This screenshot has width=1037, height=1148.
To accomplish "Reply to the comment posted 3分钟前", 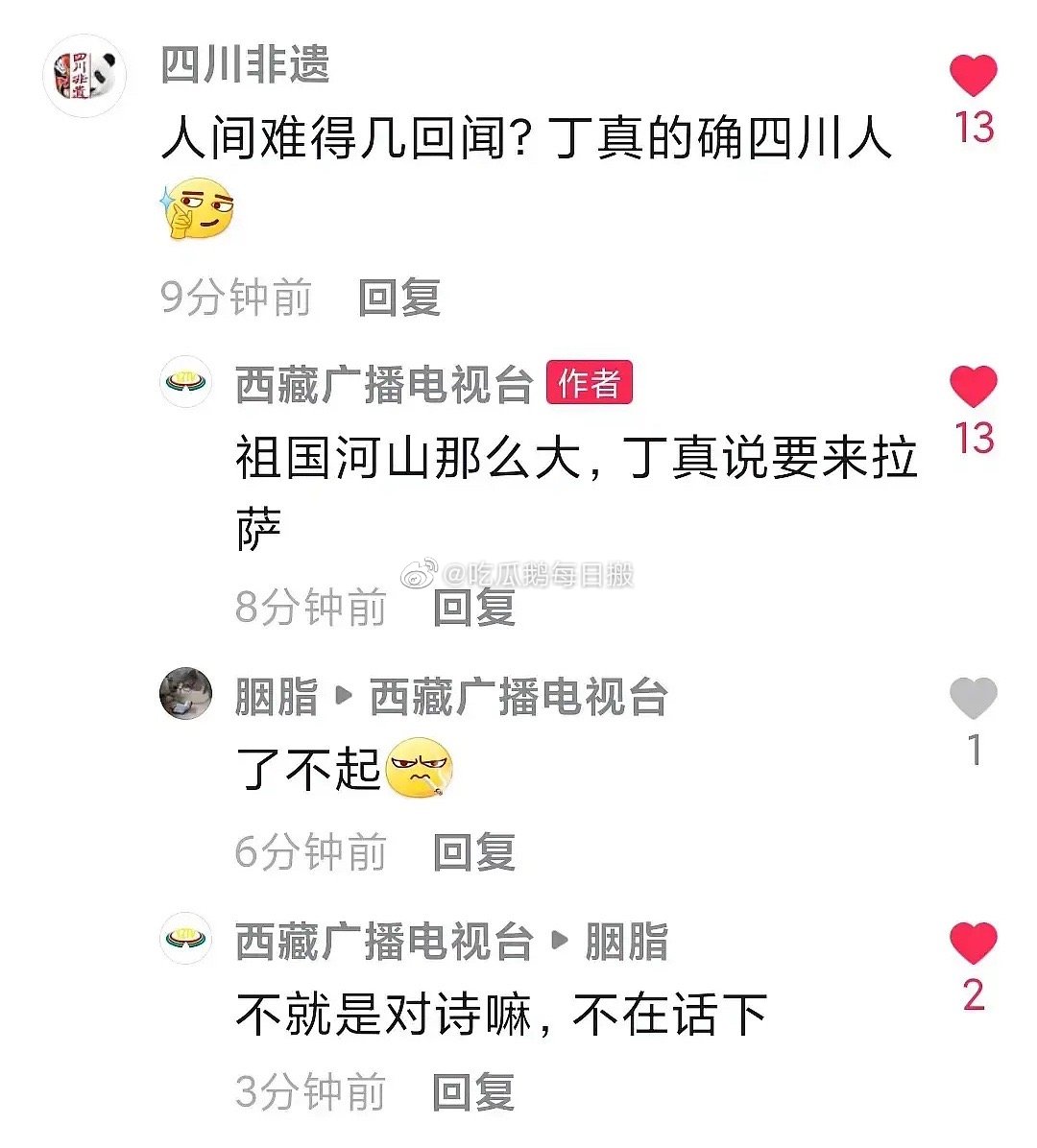I will (x=473, y=1092).
